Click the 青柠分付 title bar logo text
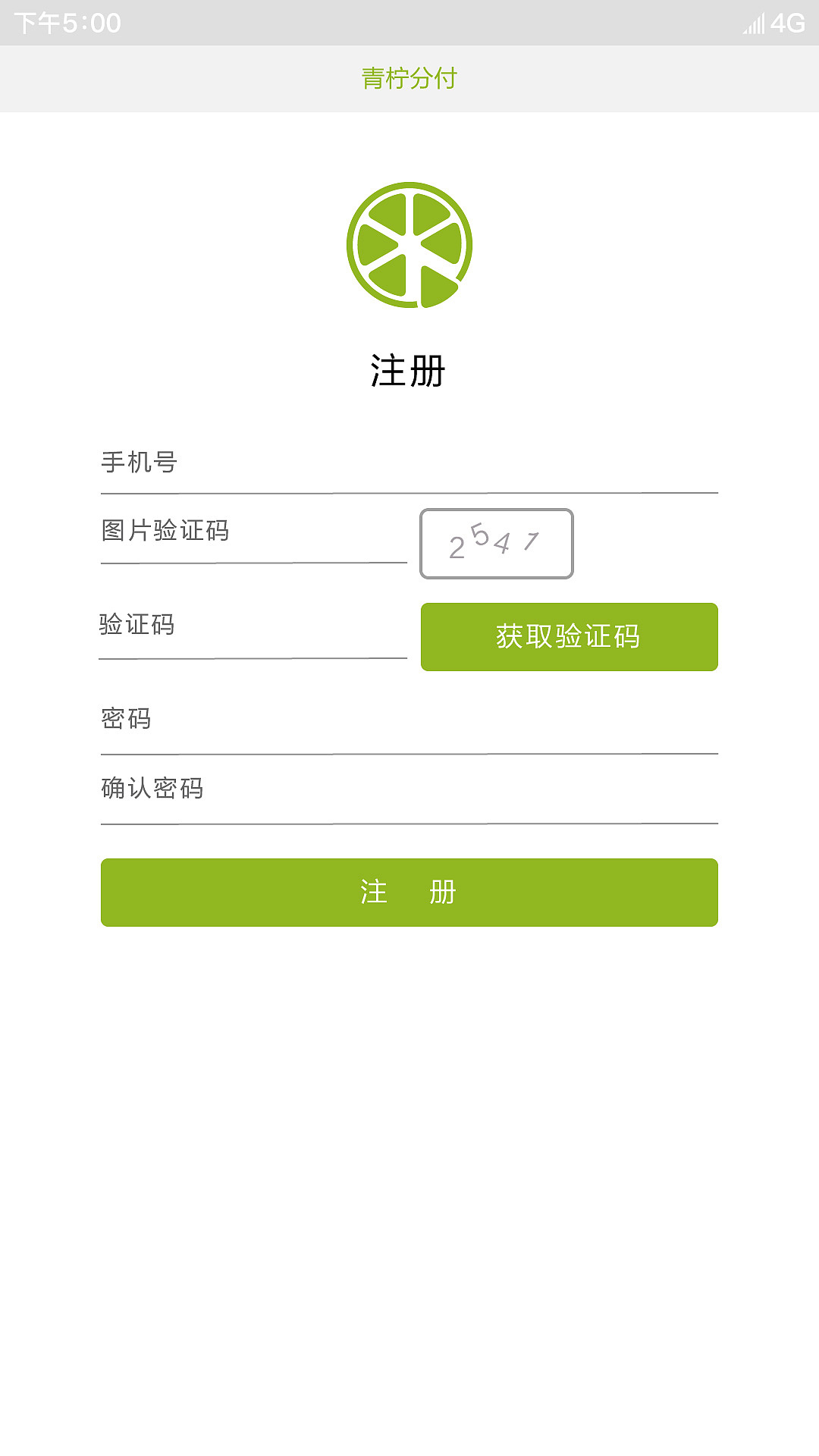The image size is (819, 1456). click(x=409, y=77)
